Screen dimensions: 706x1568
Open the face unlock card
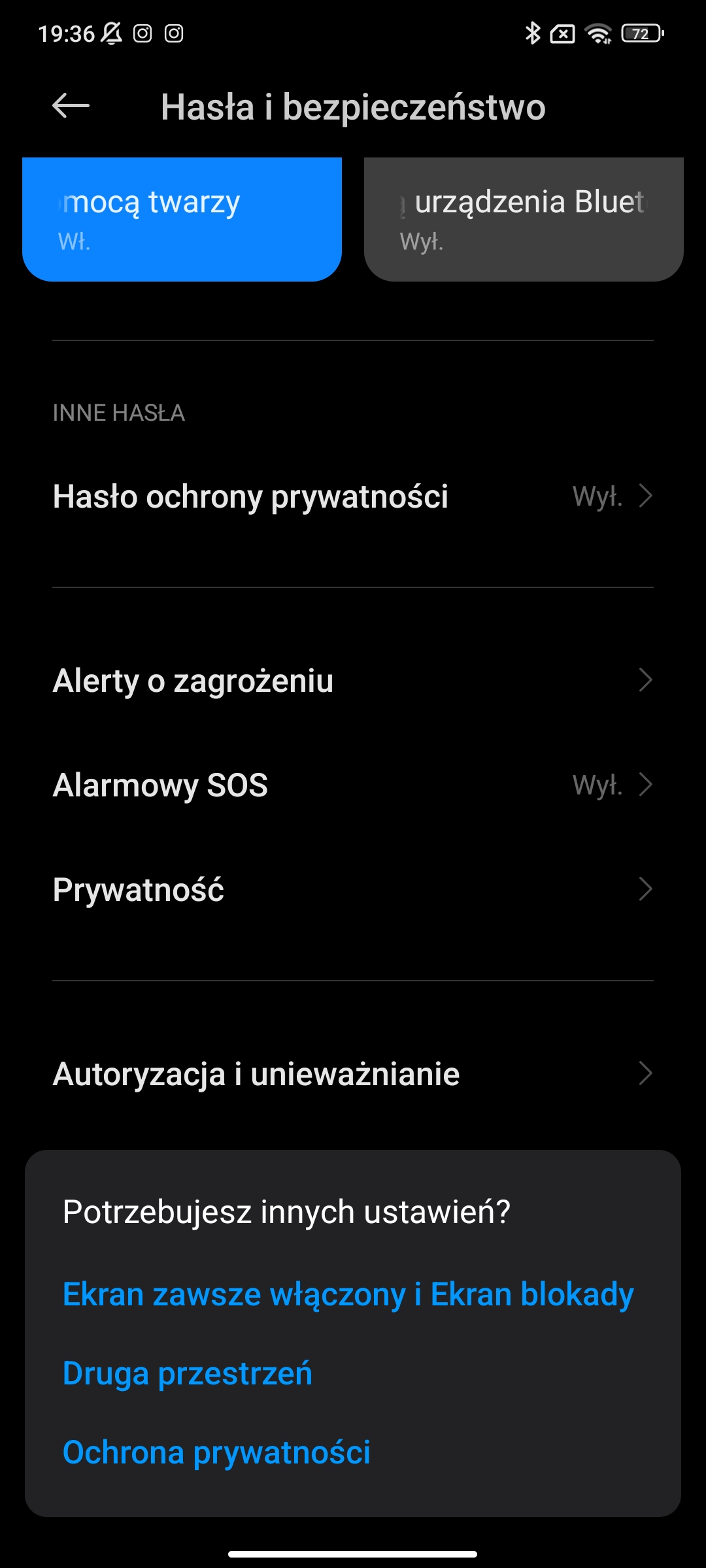point(182,220)
